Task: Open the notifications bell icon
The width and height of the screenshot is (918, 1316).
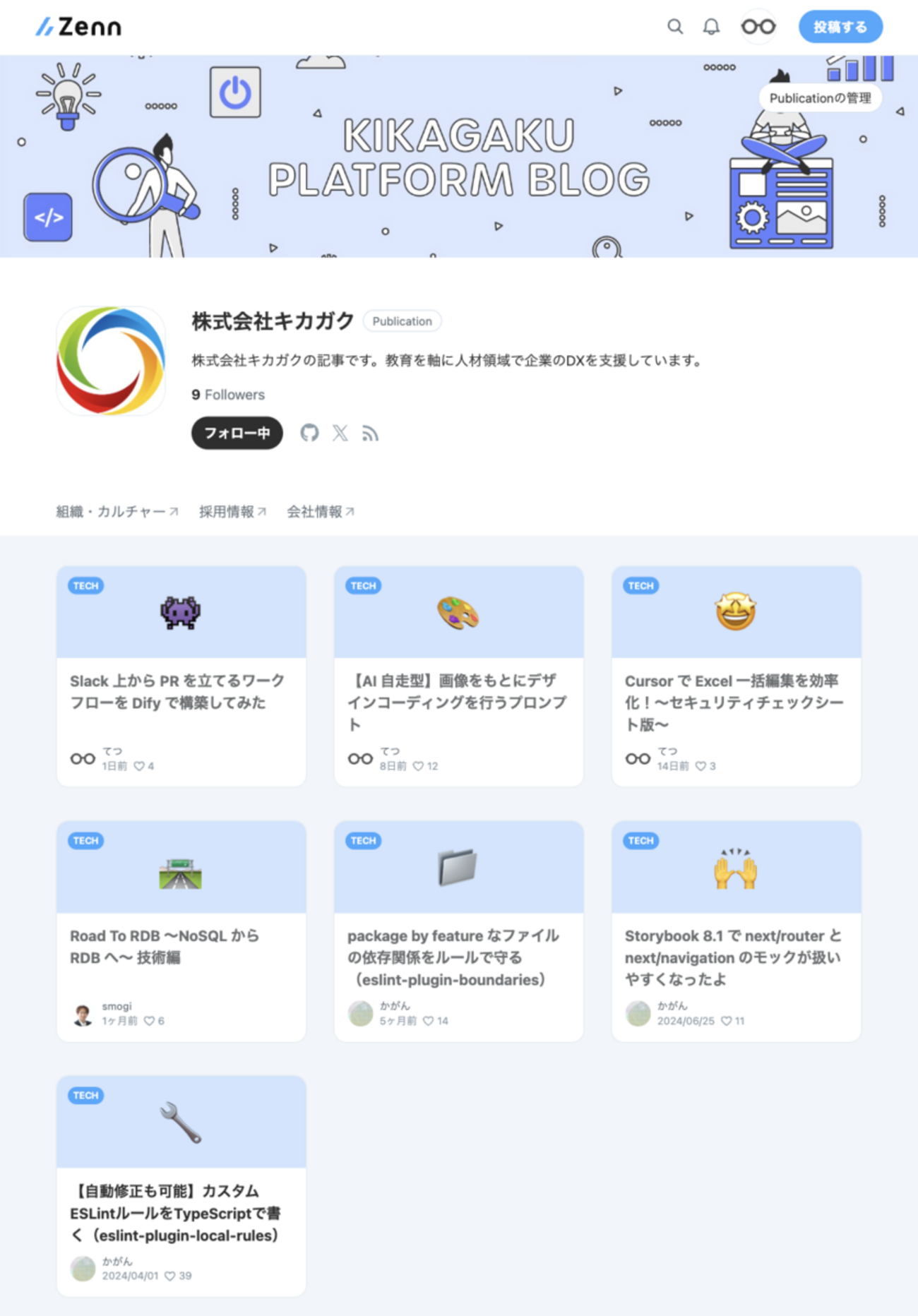Action: [712, 27]
